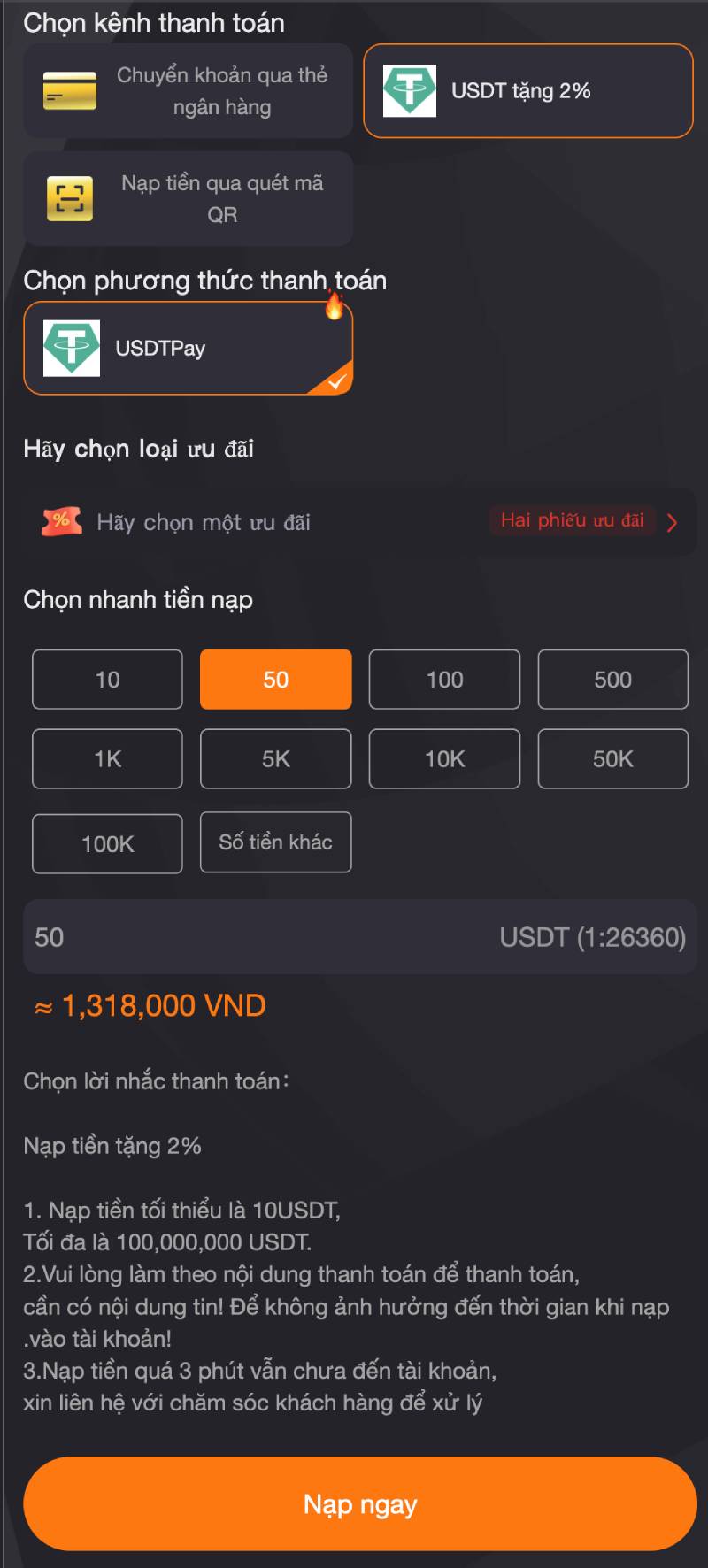The height and width of the screenshot is (1568, 708).
Task: Pick the 50K amount option
Action: 612,758
